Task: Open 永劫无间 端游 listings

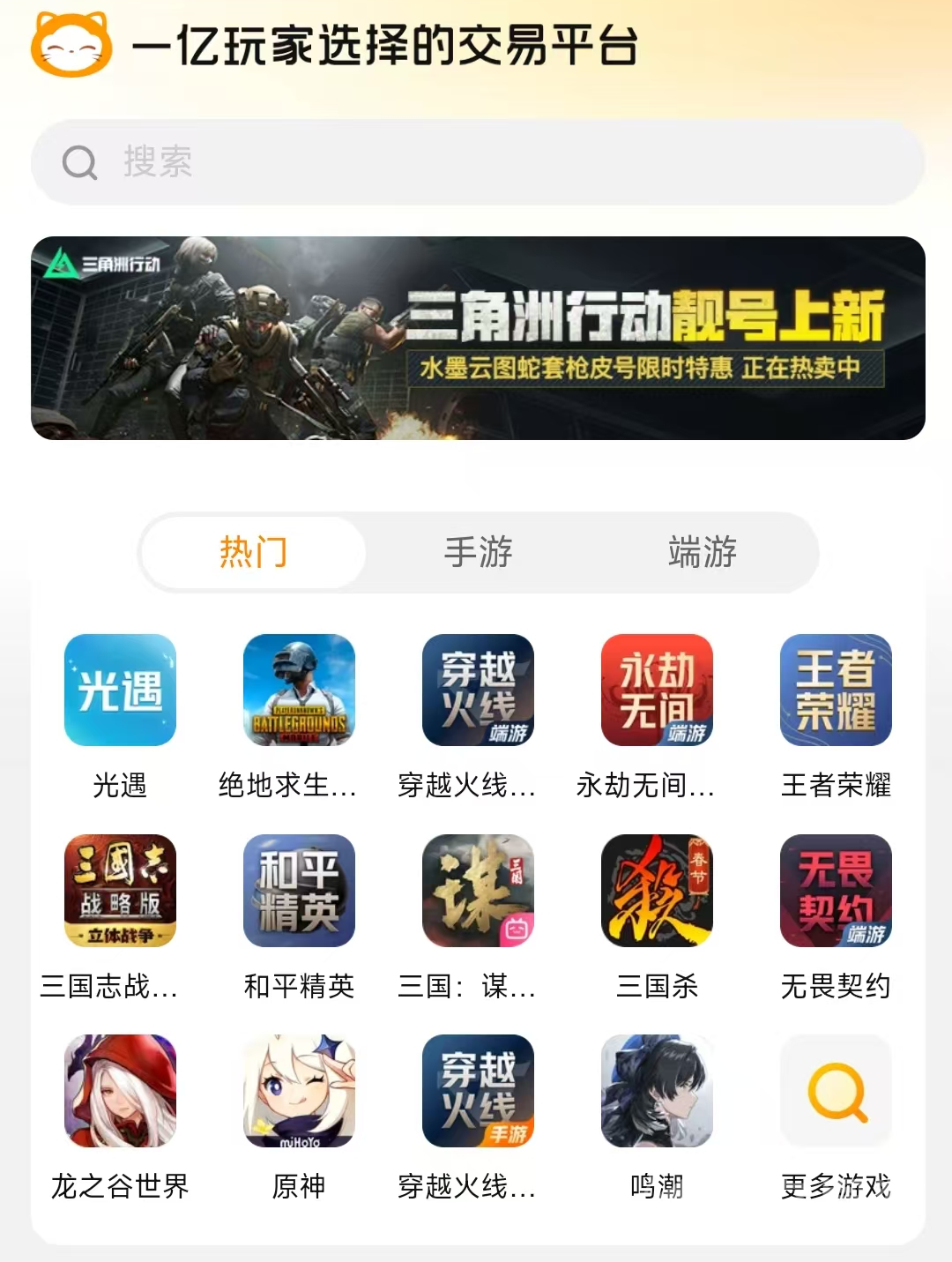Action: [657, 691]
